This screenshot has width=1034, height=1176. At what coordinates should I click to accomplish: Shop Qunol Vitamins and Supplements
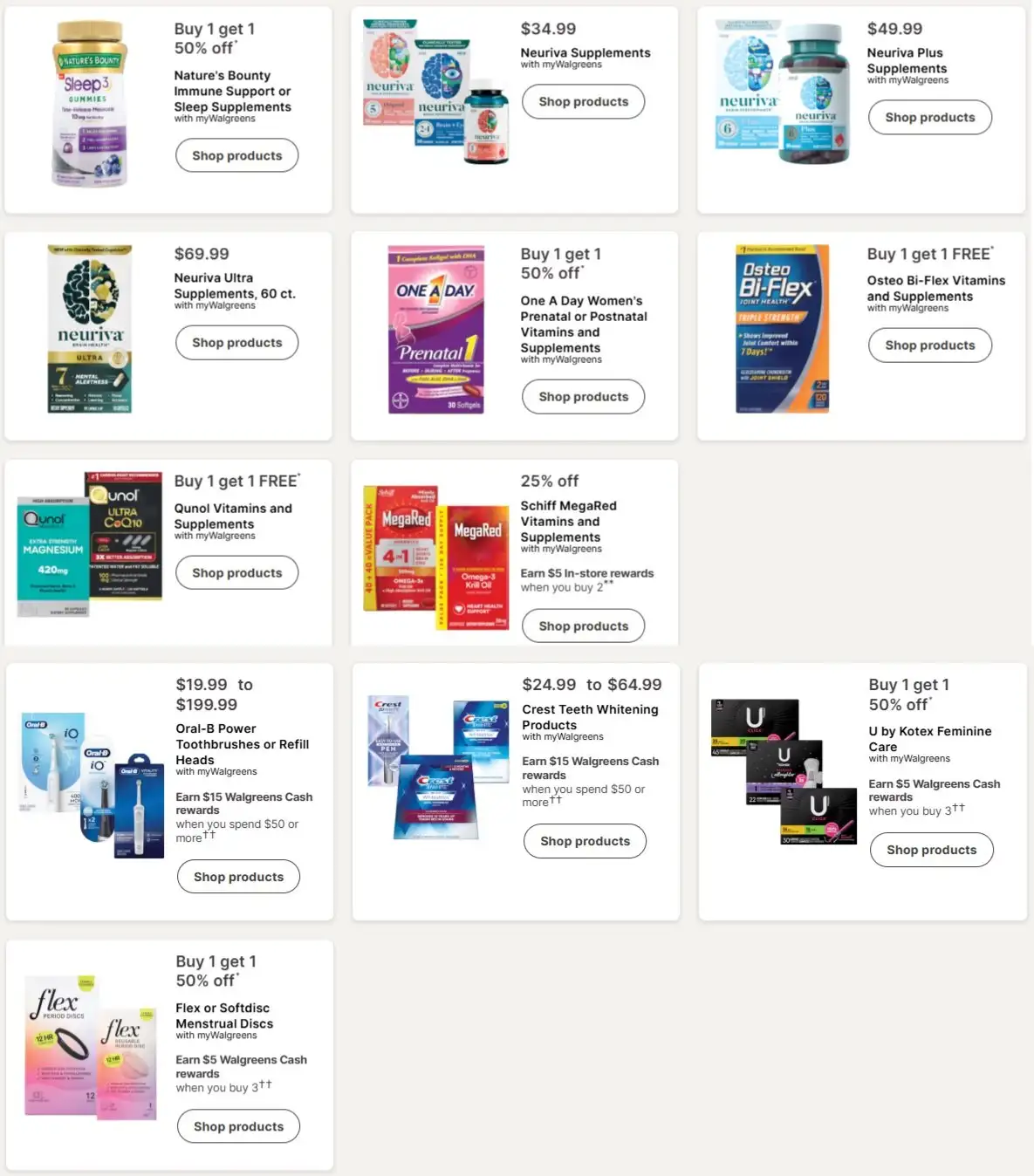pos(236,572)
